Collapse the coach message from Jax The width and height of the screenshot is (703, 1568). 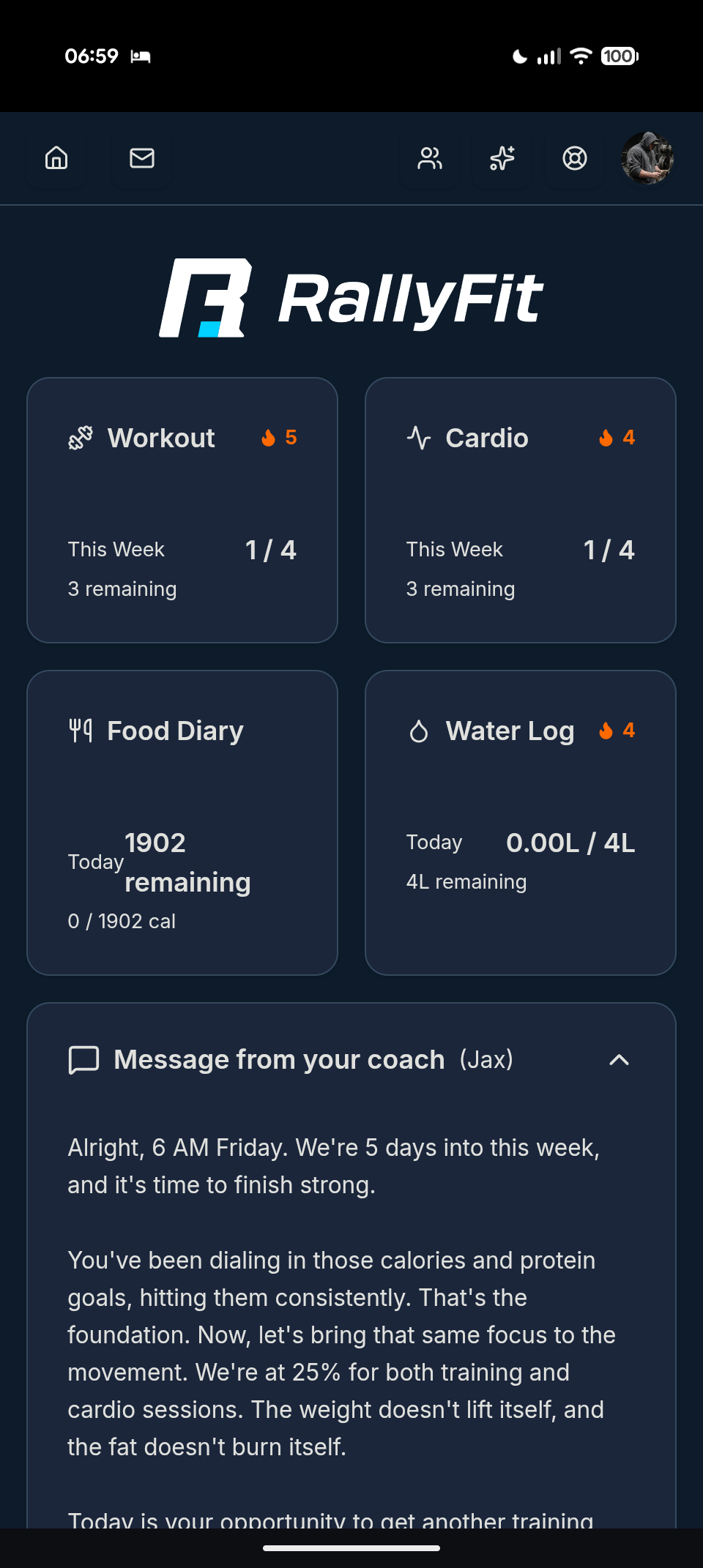pos(620,1060)
